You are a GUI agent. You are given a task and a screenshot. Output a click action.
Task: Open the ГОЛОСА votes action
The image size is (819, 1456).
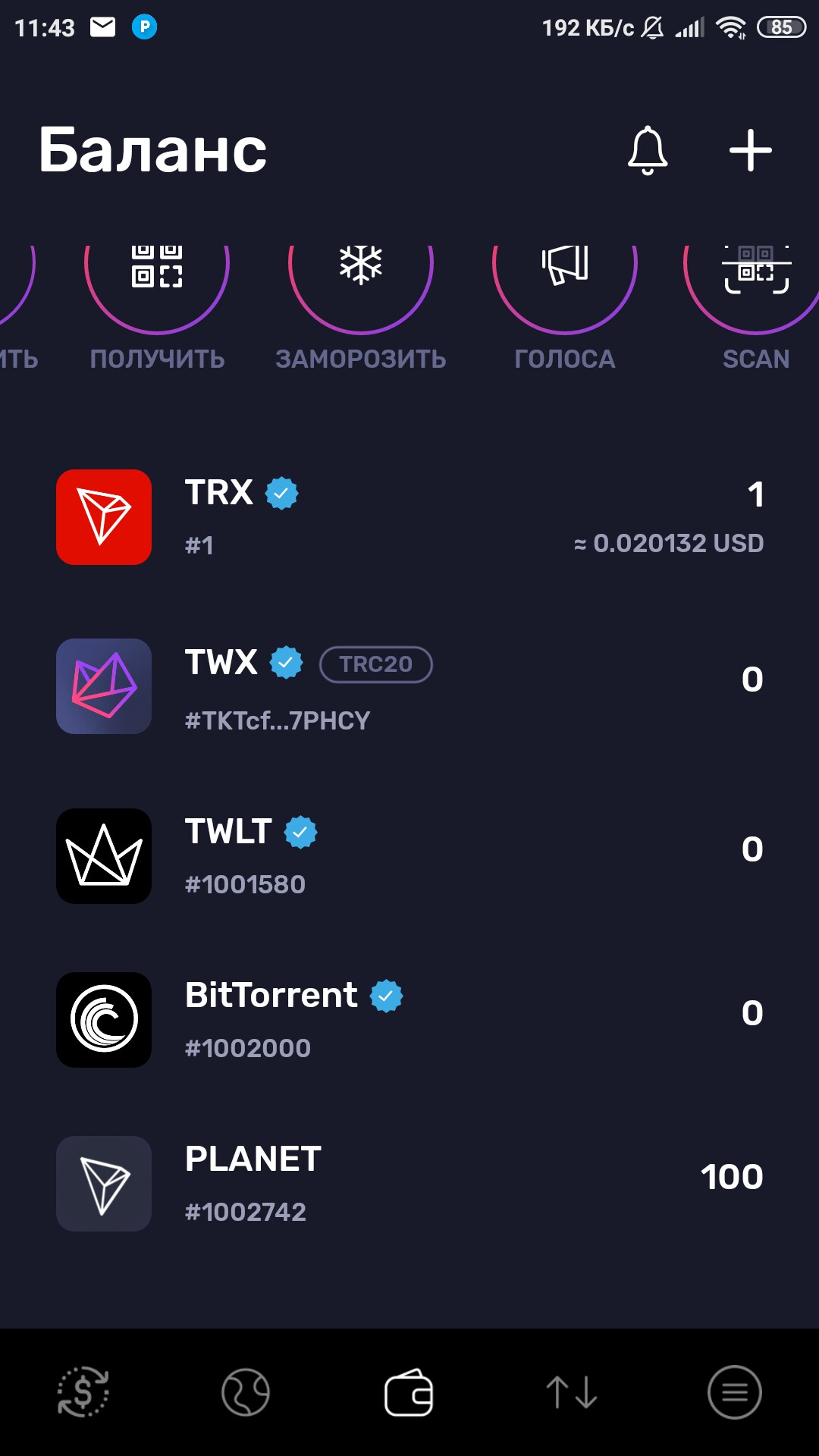[565, 288]
